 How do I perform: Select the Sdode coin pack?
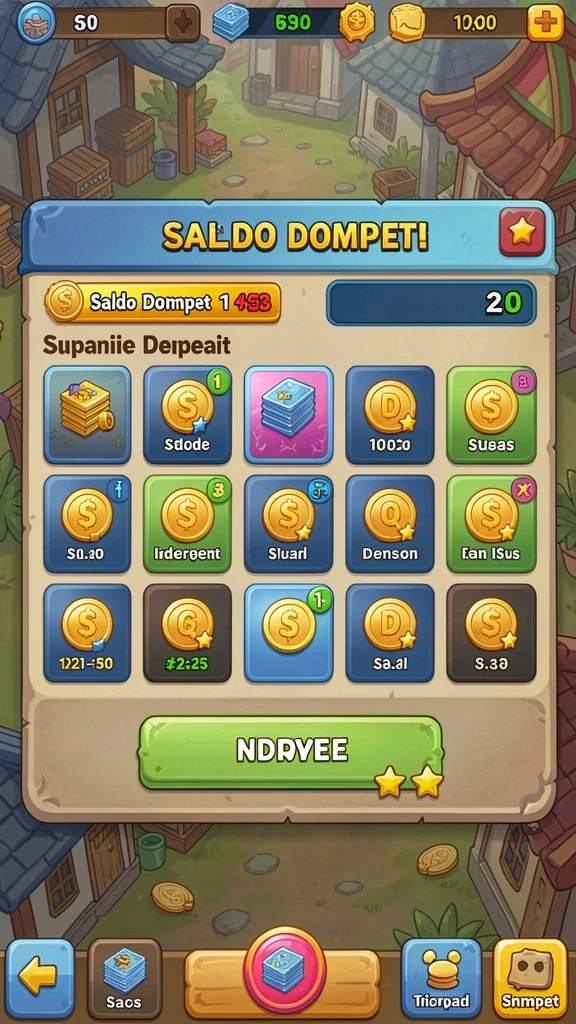point(187,415)
